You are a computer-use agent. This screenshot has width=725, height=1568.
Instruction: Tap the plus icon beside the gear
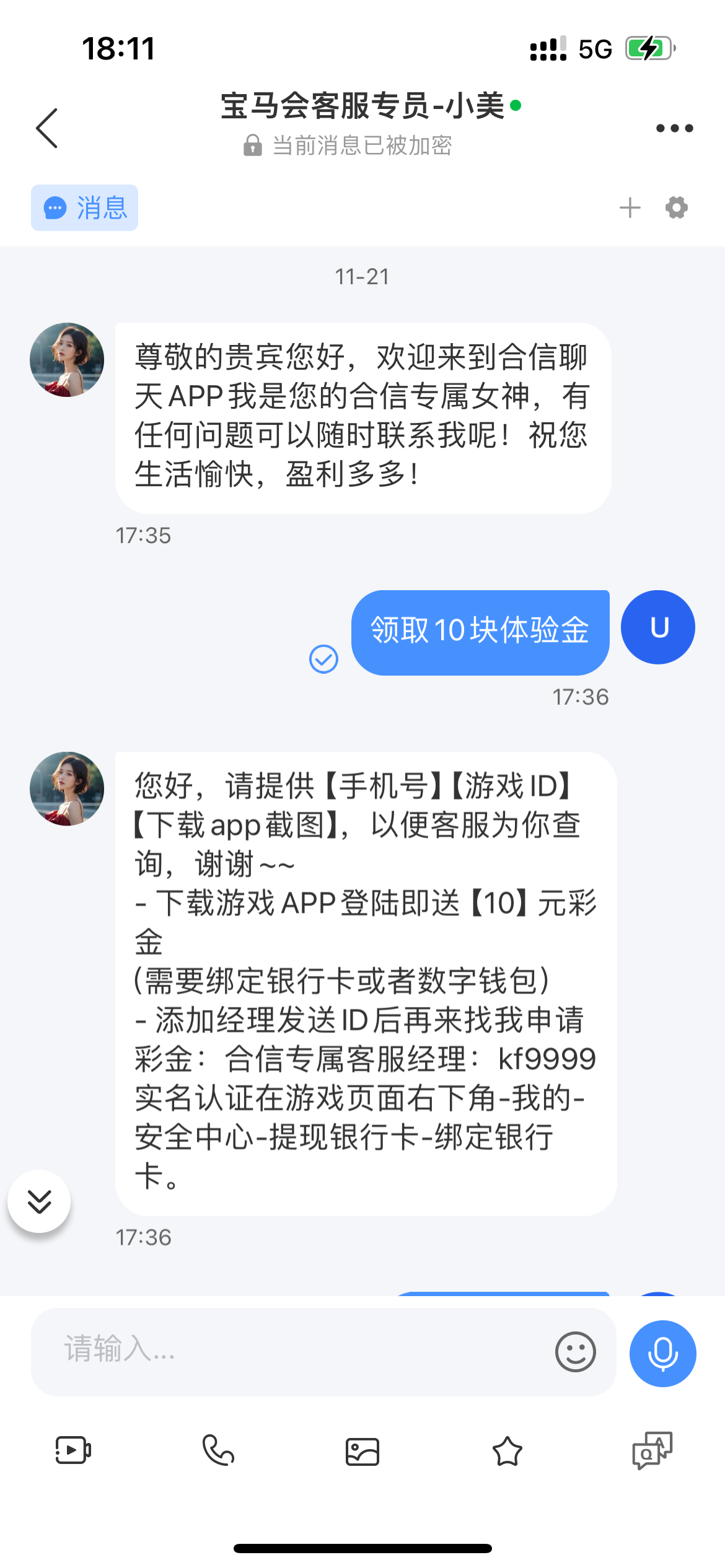[630, 208]
